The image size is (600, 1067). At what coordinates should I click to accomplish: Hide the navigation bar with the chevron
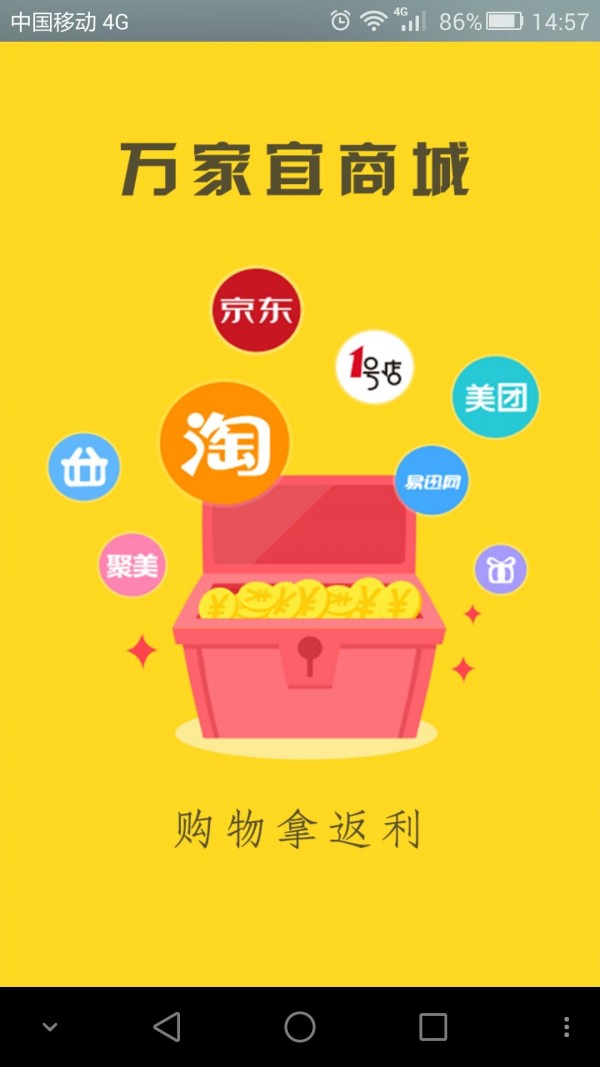click(49, 1027)
